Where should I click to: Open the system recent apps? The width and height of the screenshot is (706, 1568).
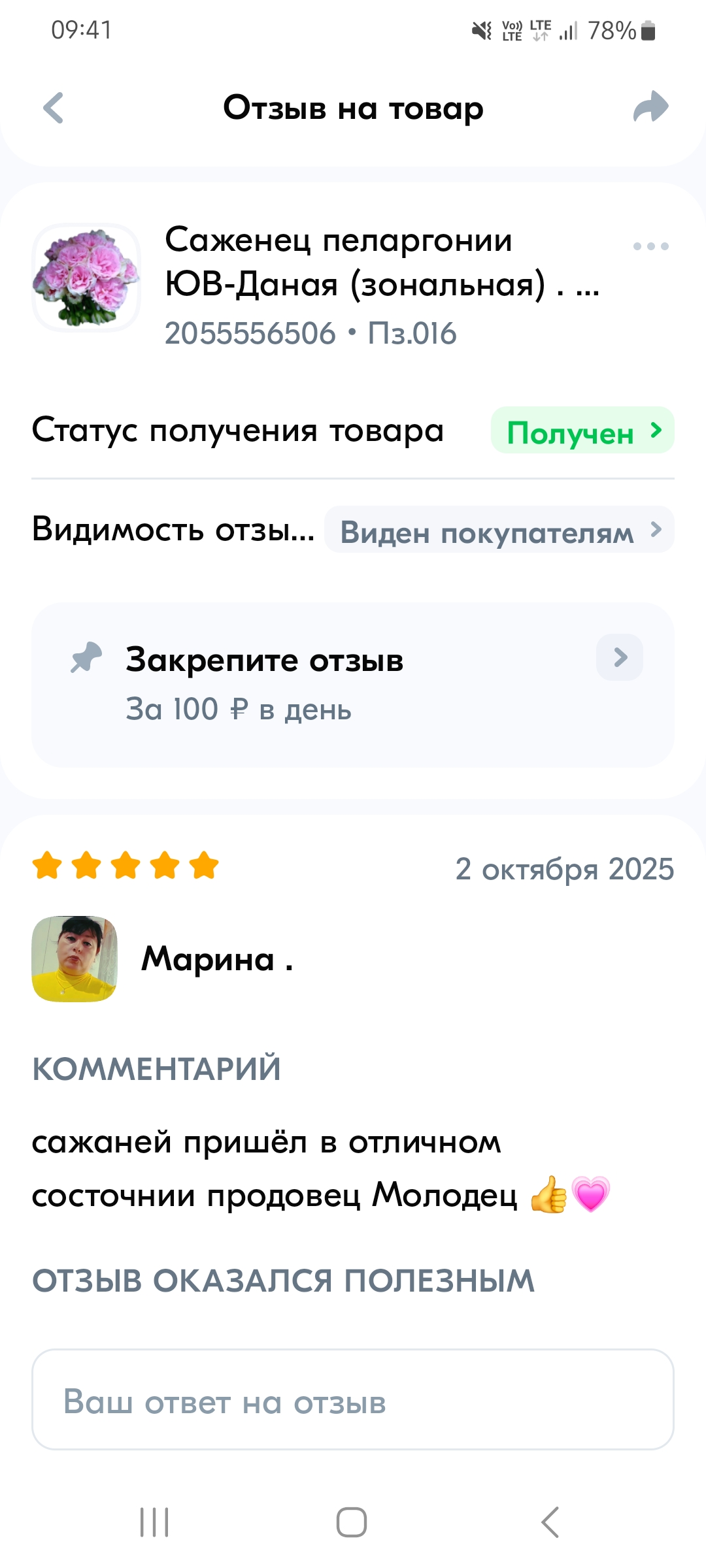click(x=154, y=1522)
